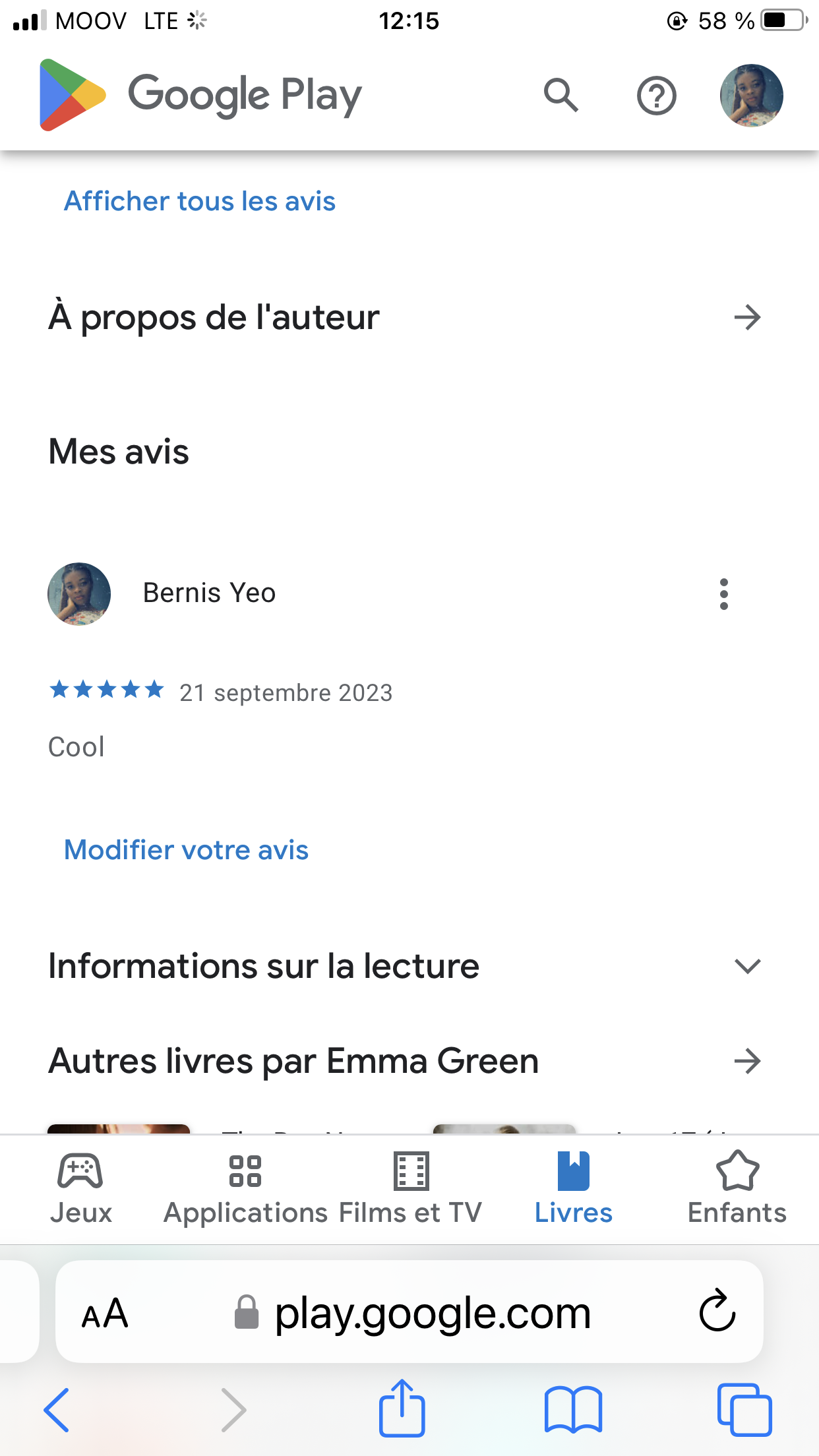Switch to the Applications tab
This screenshot has height=1456, width=819.
point(245,1188)
